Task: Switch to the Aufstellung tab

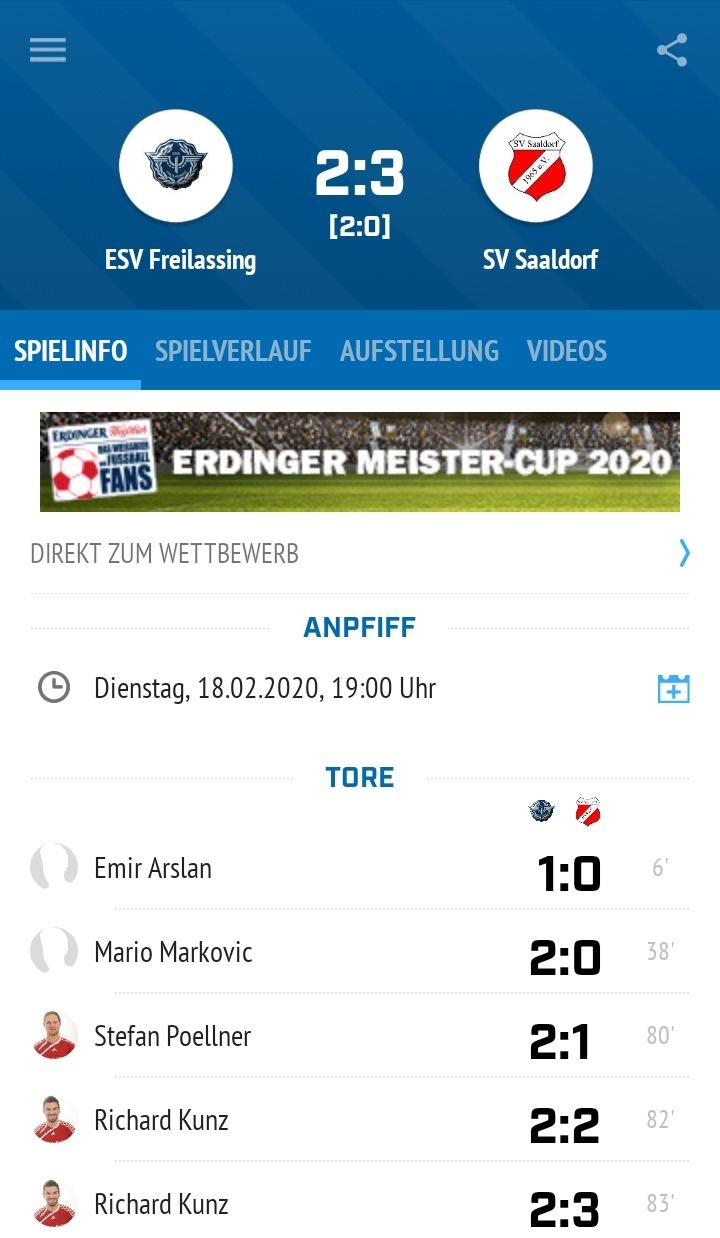Action: pos(419,351)
